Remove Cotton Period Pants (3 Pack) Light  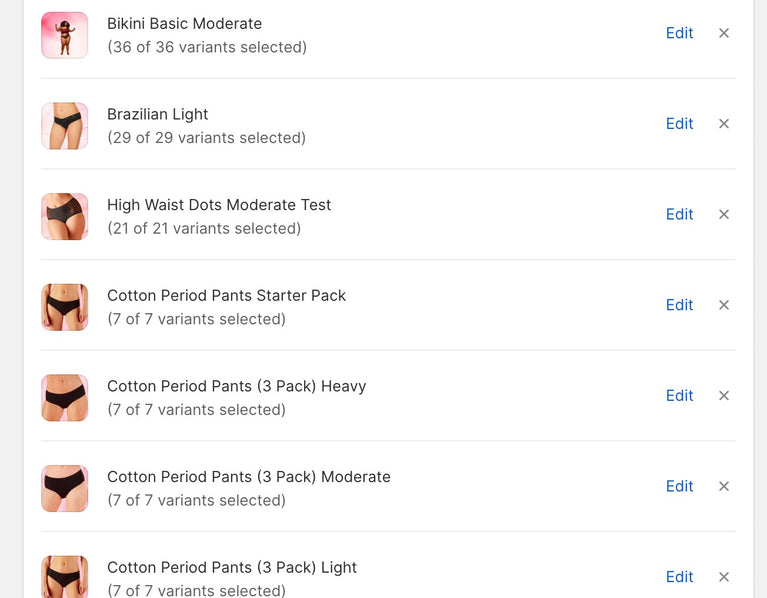click(x=724, y=577)
